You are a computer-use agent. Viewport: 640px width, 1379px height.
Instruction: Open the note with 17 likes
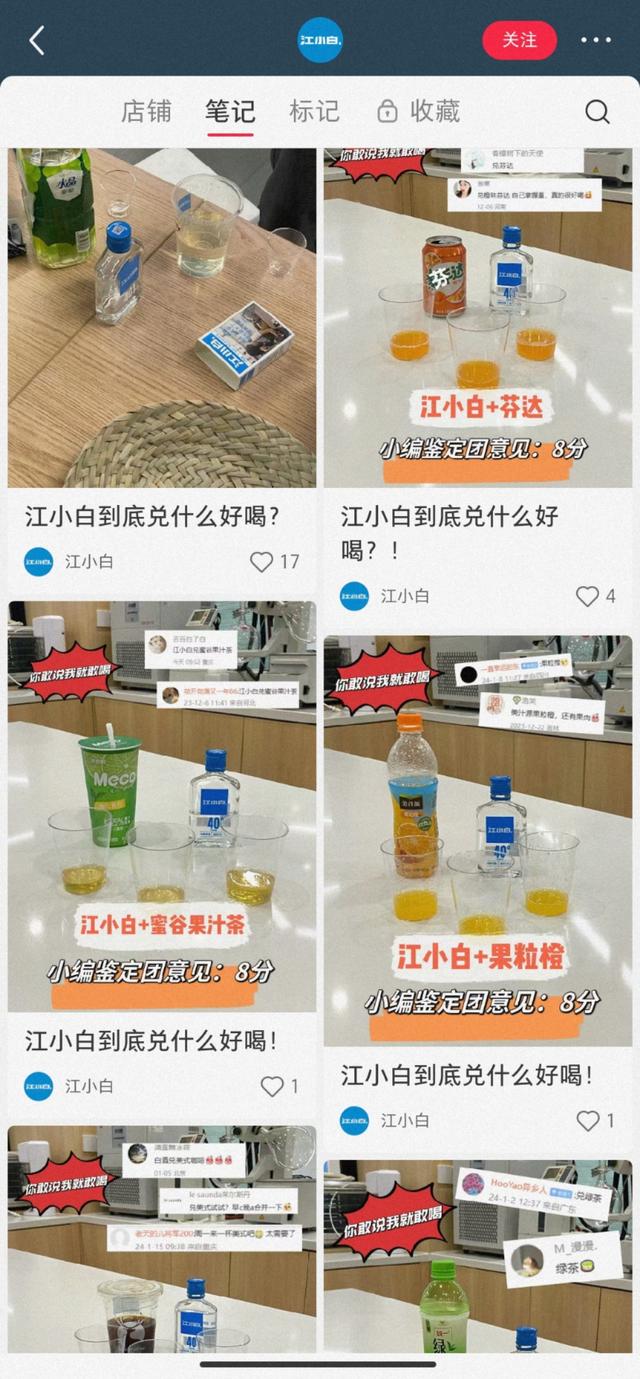[x=162, y=318]
